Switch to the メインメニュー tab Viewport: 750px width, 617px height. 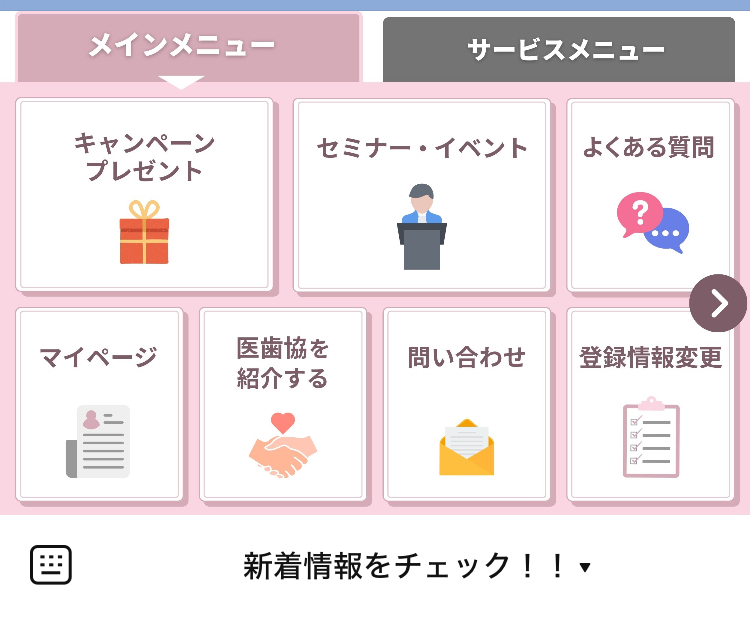(188, 47)
